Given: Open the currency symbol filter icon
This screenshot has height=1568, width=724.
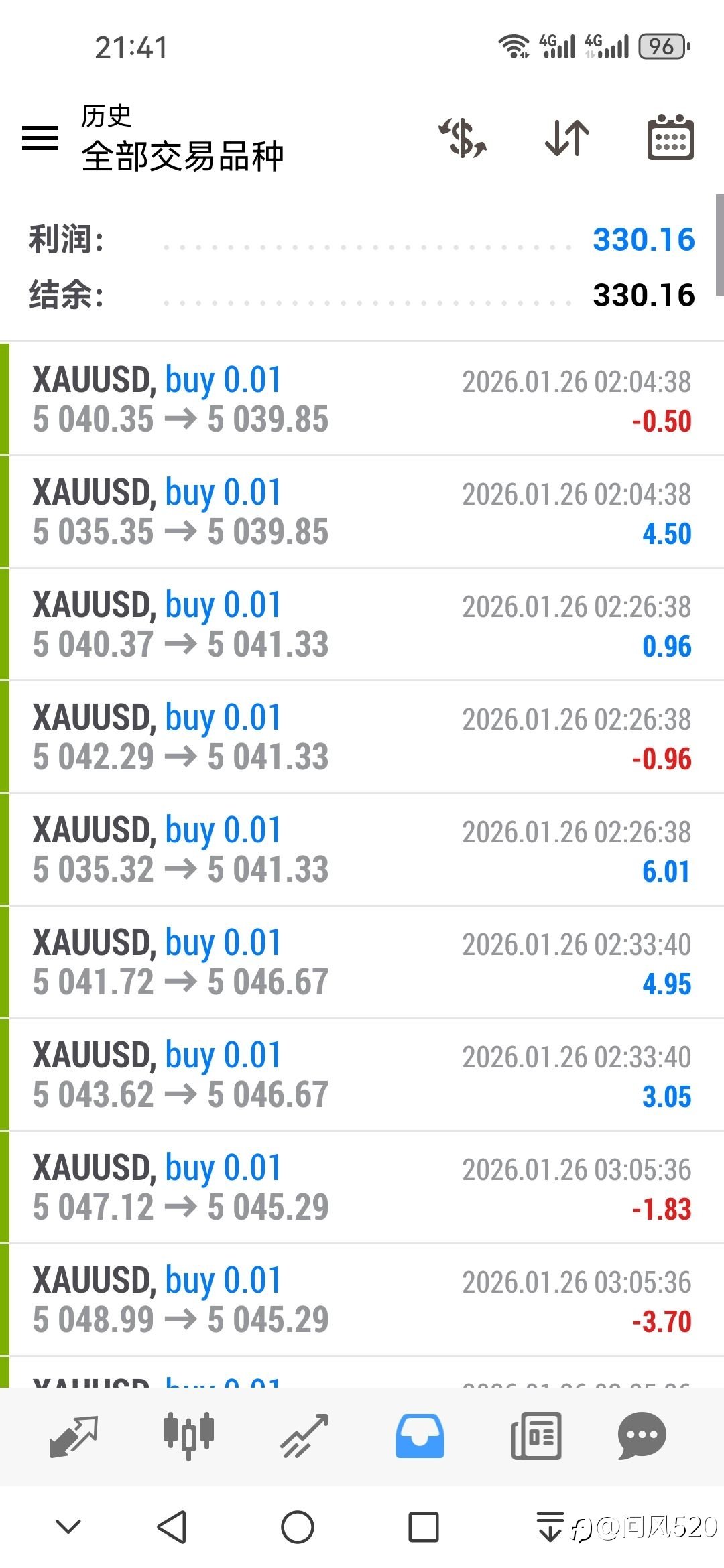Looking at the screenshot, I should point(463,138).
